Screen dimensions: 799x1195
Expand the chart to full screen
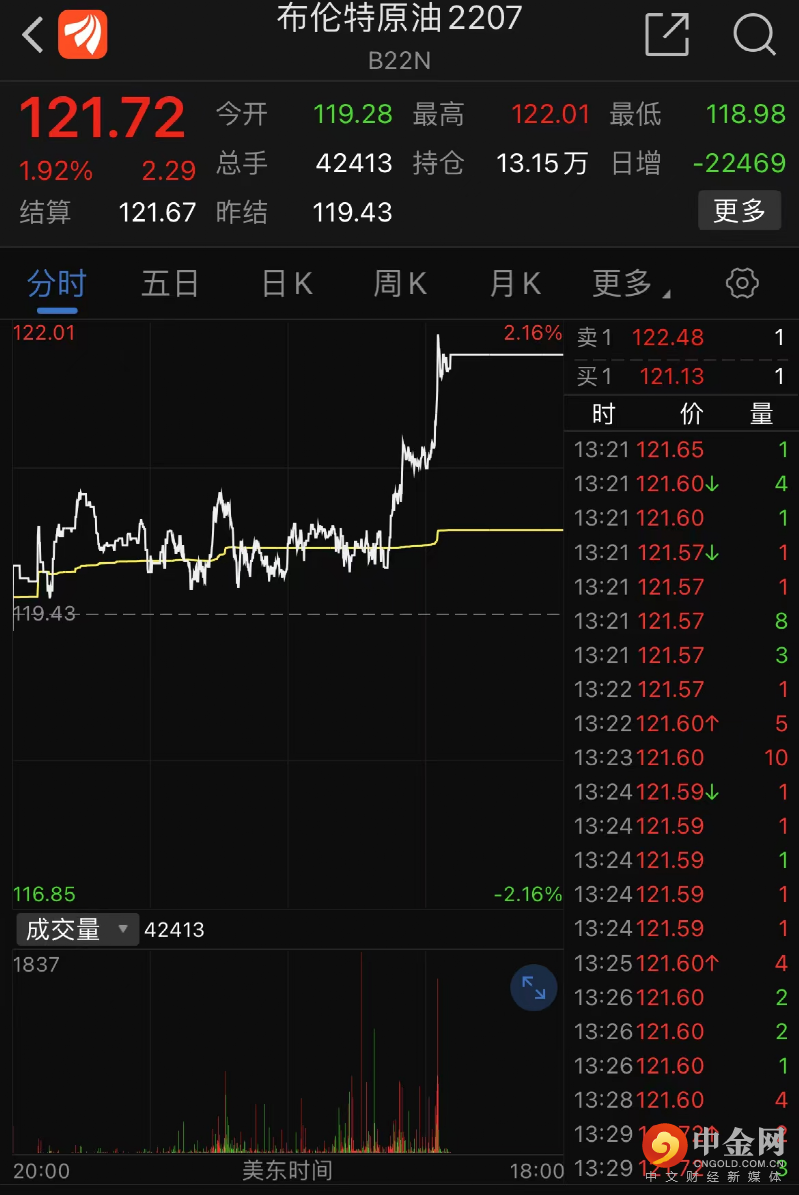533,989
